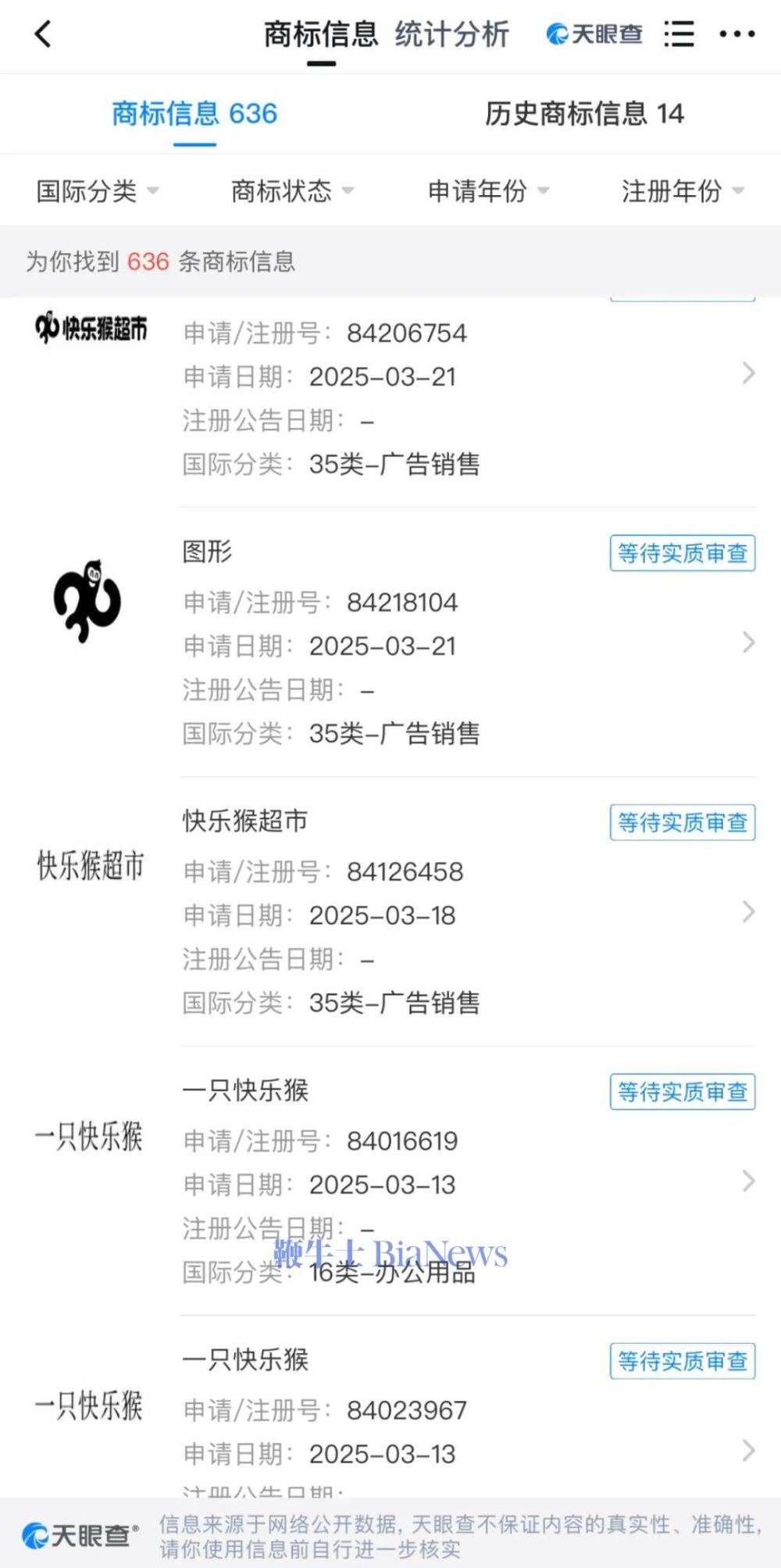Expand the 国际分类 filter dropdown
The height and width of the screenshot is (1568, 781).
97,191
